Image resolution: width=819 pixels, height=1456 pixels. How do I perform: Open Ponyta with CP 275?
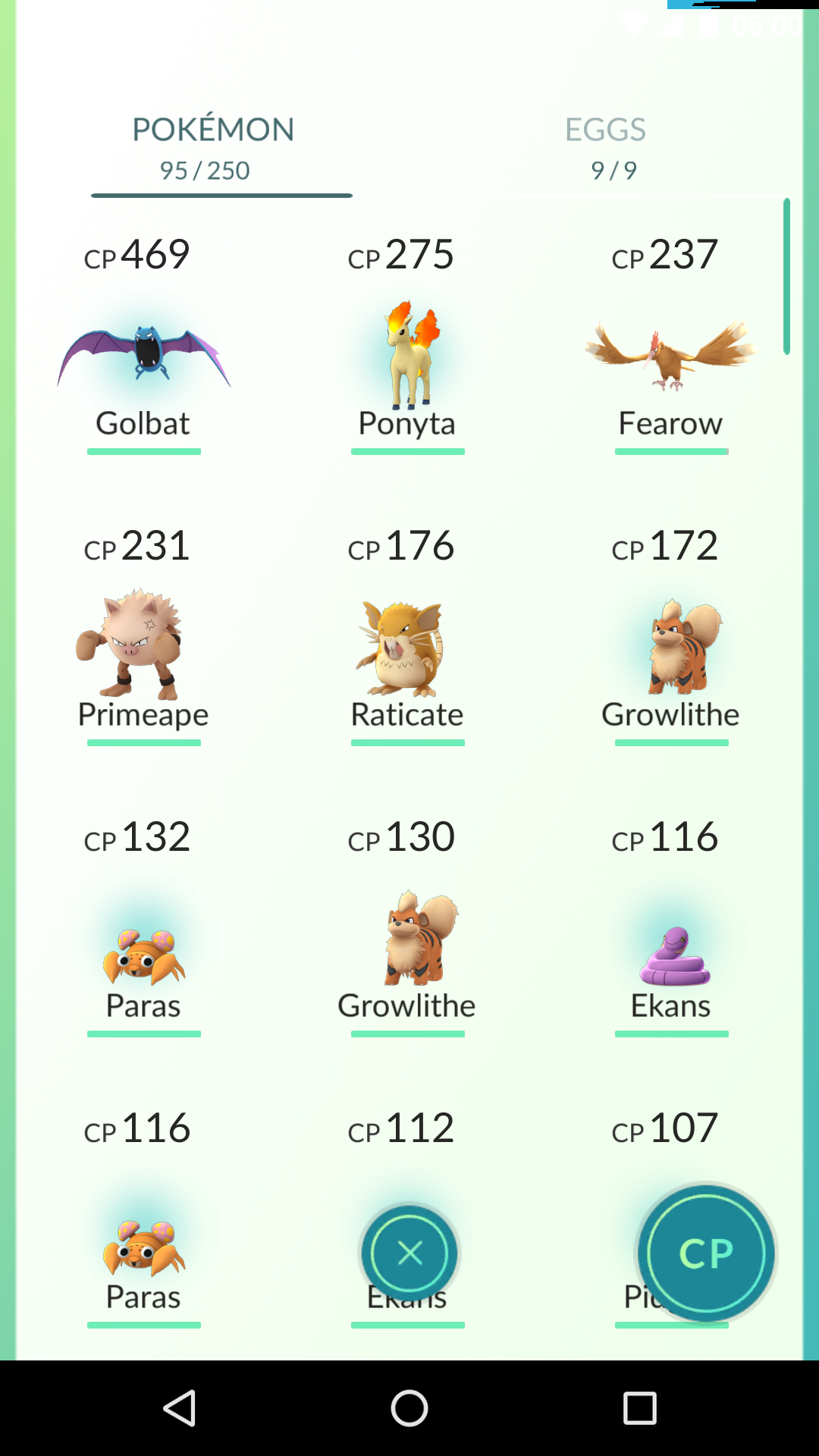(408, 356)
